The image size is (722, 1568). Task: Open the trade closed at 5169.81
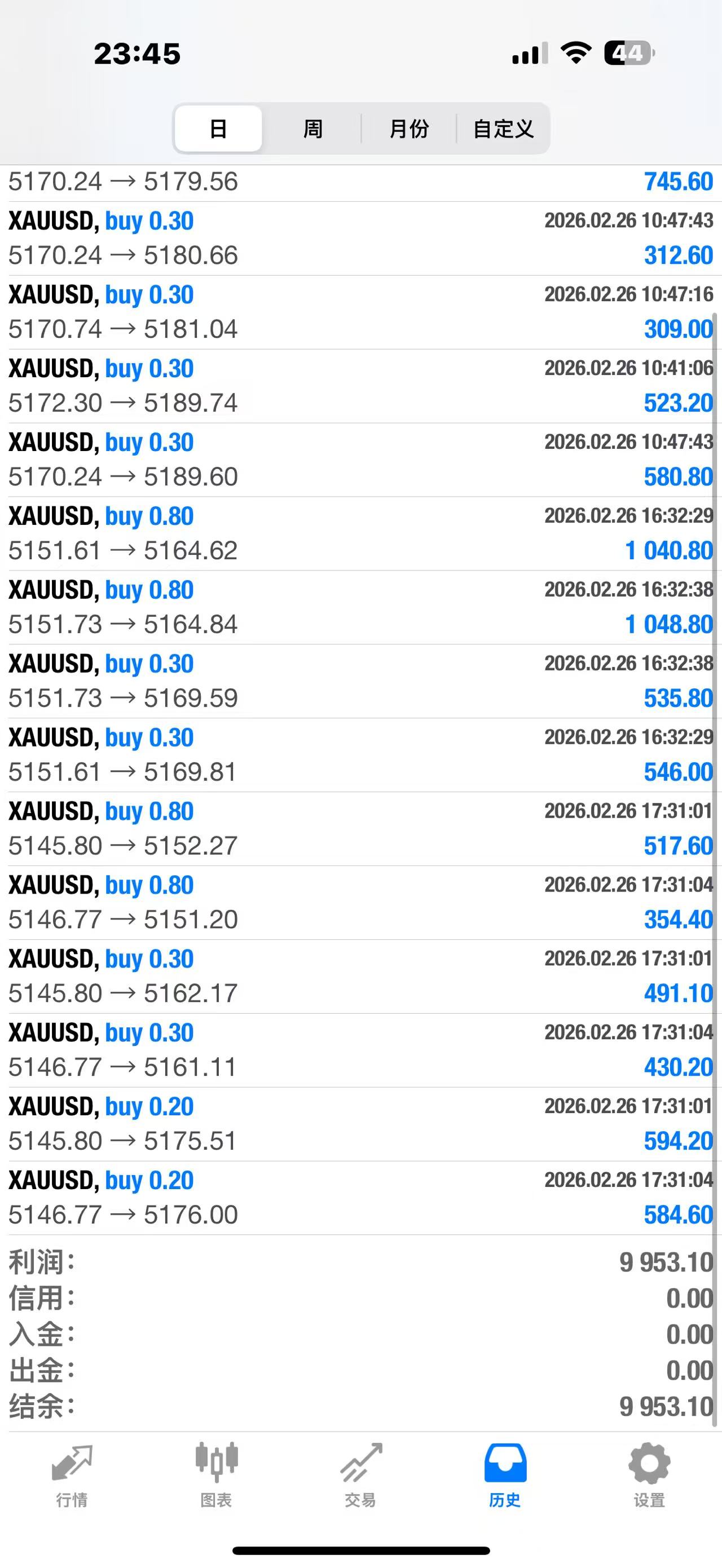click(360, 755)
